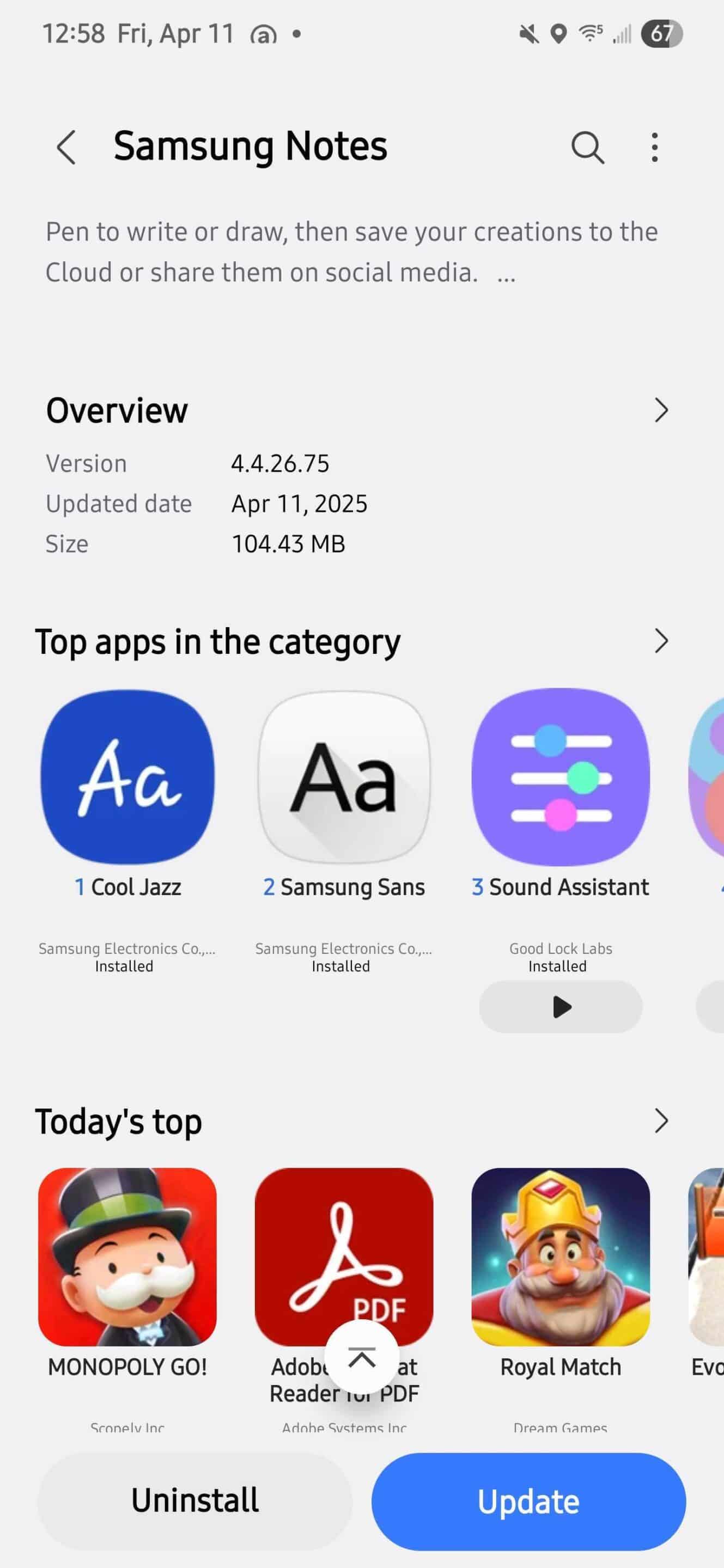Screen dimensions: 724x1568
Task: Go back from Samsung Notes page
Action: click(x=66, y=148)
